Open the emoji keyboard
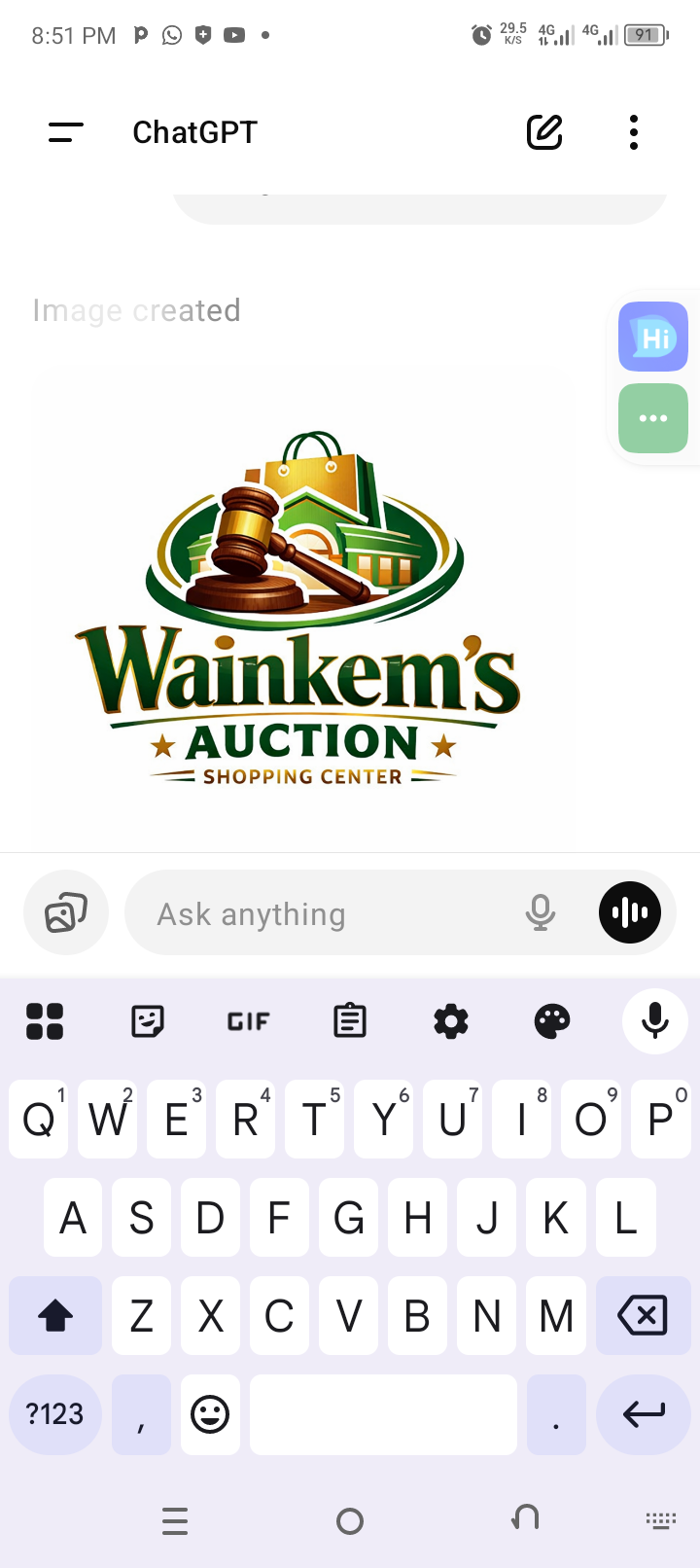 (x=210, y=1414)
